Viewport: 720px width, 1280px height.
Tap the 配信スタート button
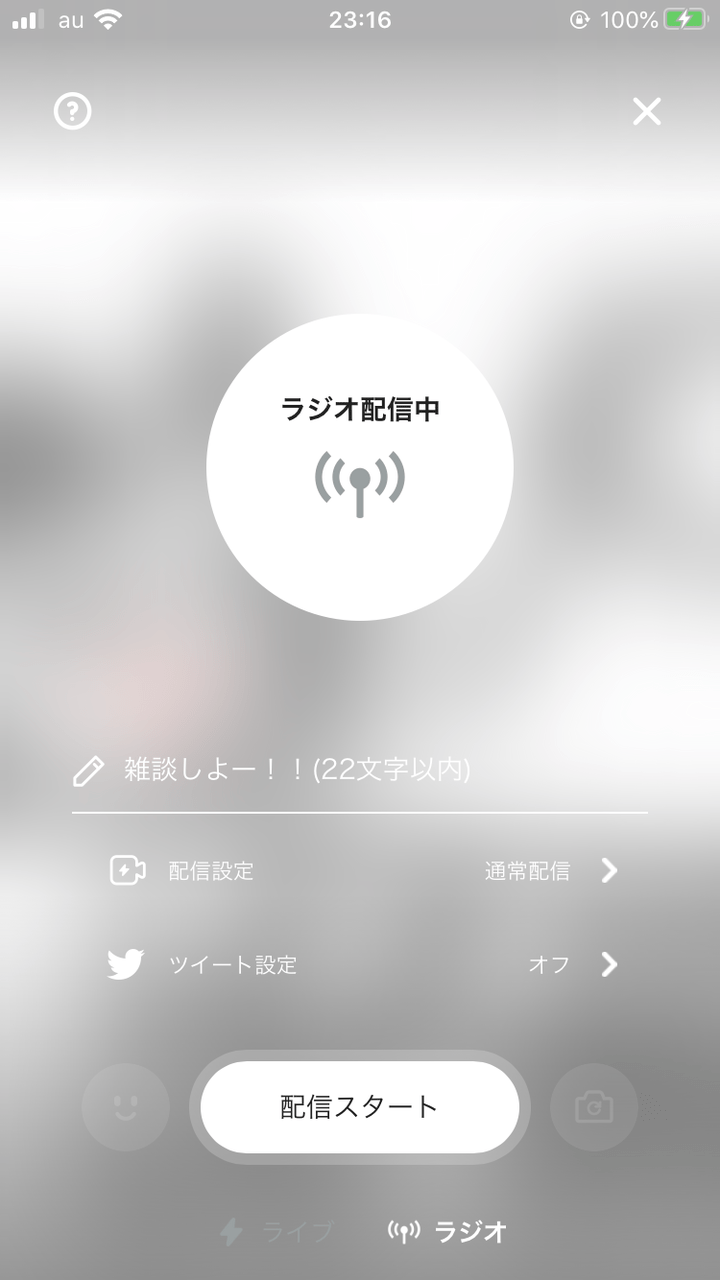359,1106
